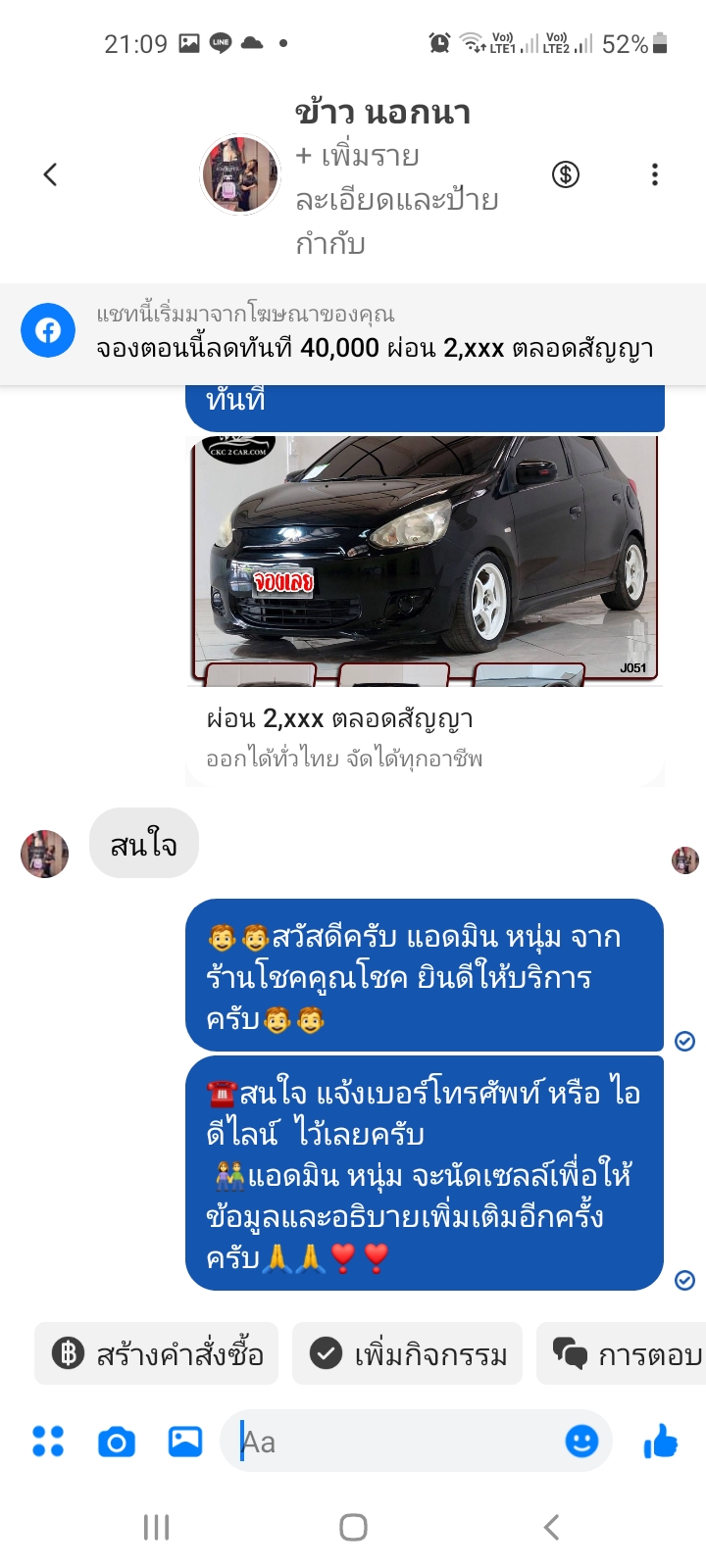Open the three-dot overflow menu
706x1568 pixels.
click(x=654, y=175)
